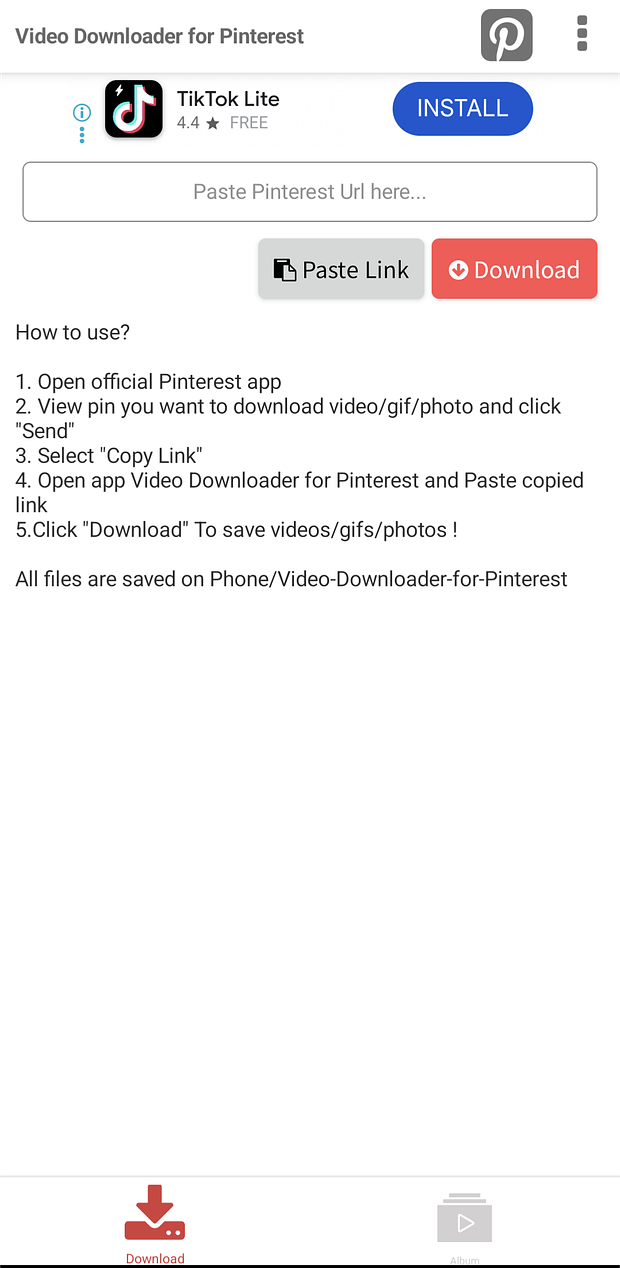Tap the Paste Link button

(341, 270)
